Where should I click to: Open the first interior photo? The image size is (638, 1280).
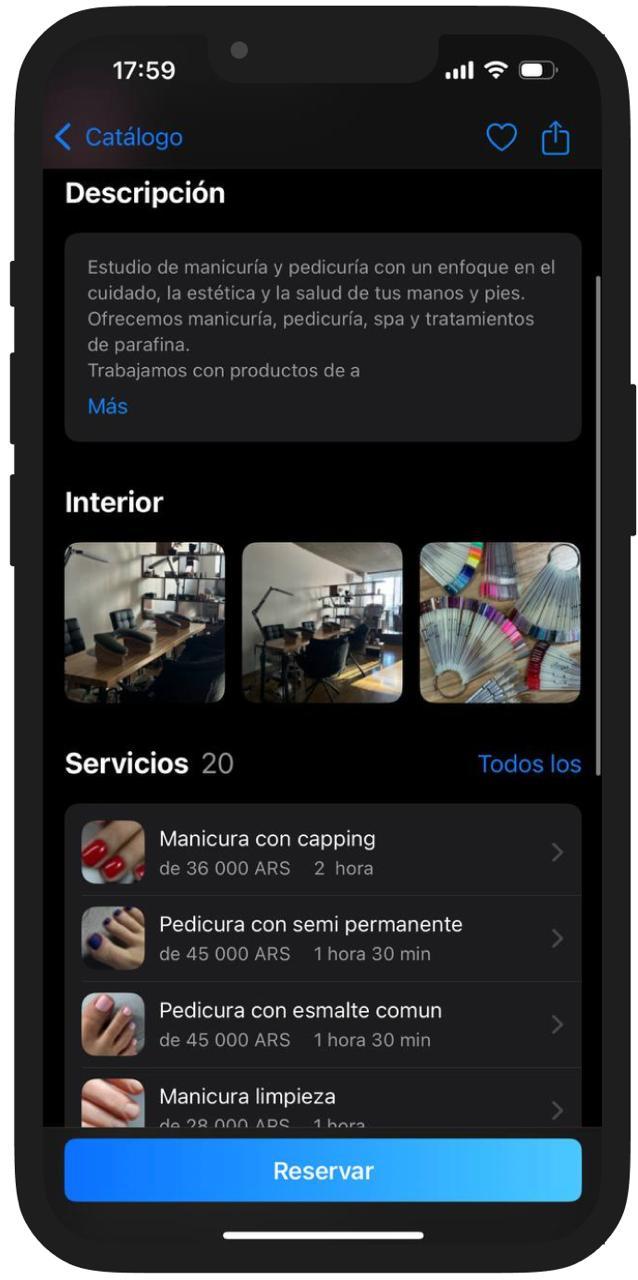point(145,622)
